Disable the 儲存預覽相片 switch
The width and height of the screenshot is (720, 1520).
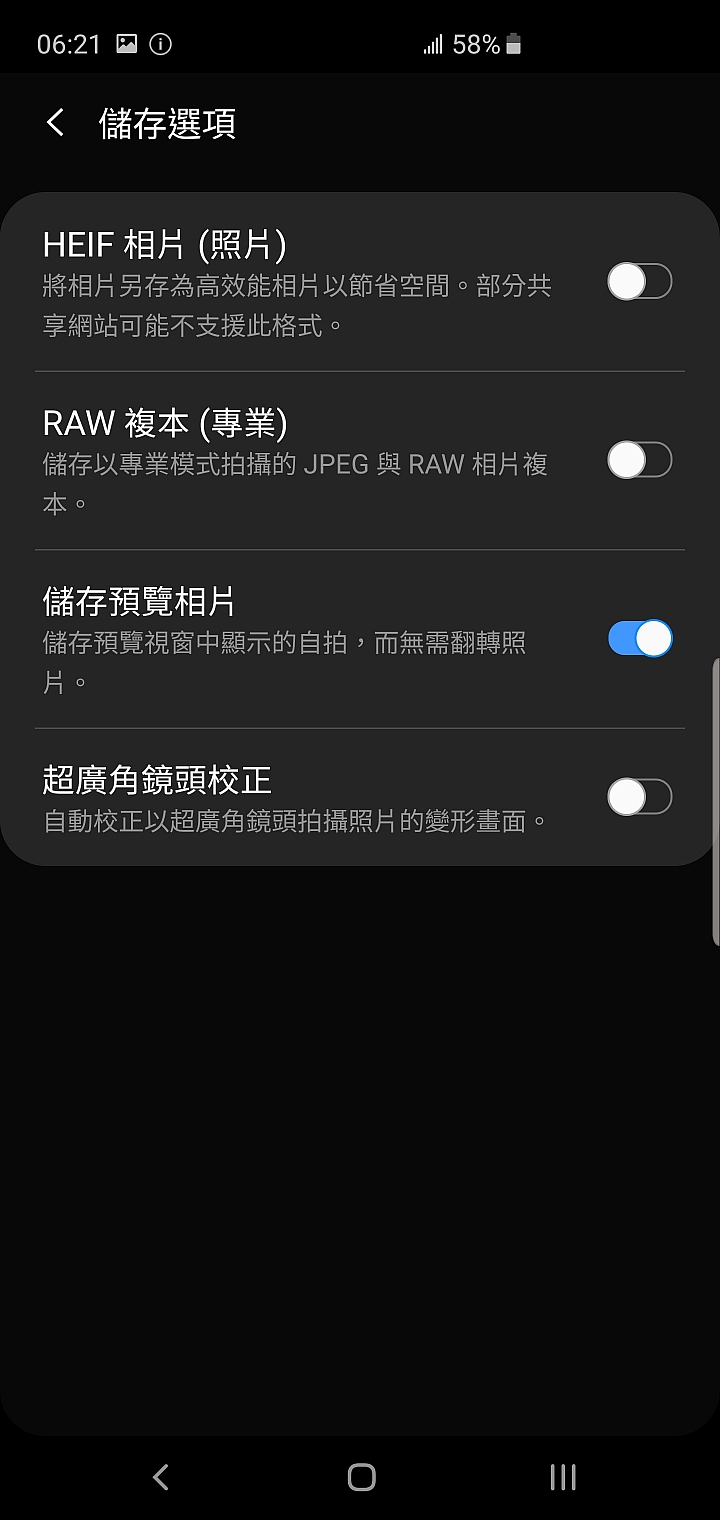640,639
